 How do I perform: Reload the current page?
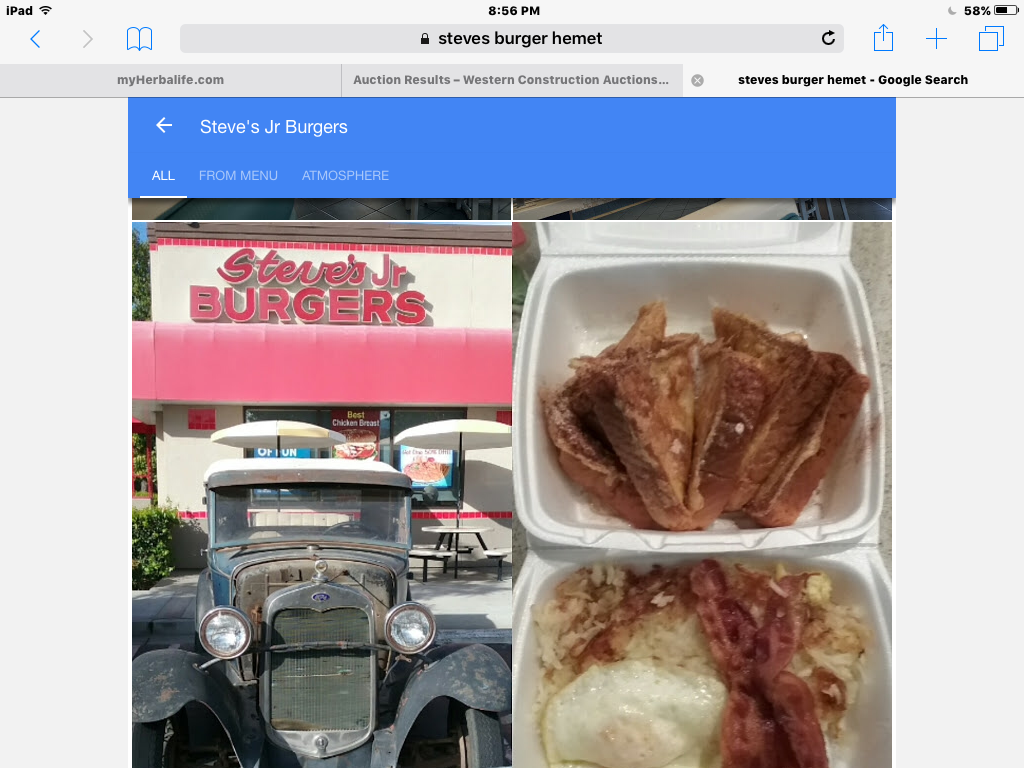828,39
